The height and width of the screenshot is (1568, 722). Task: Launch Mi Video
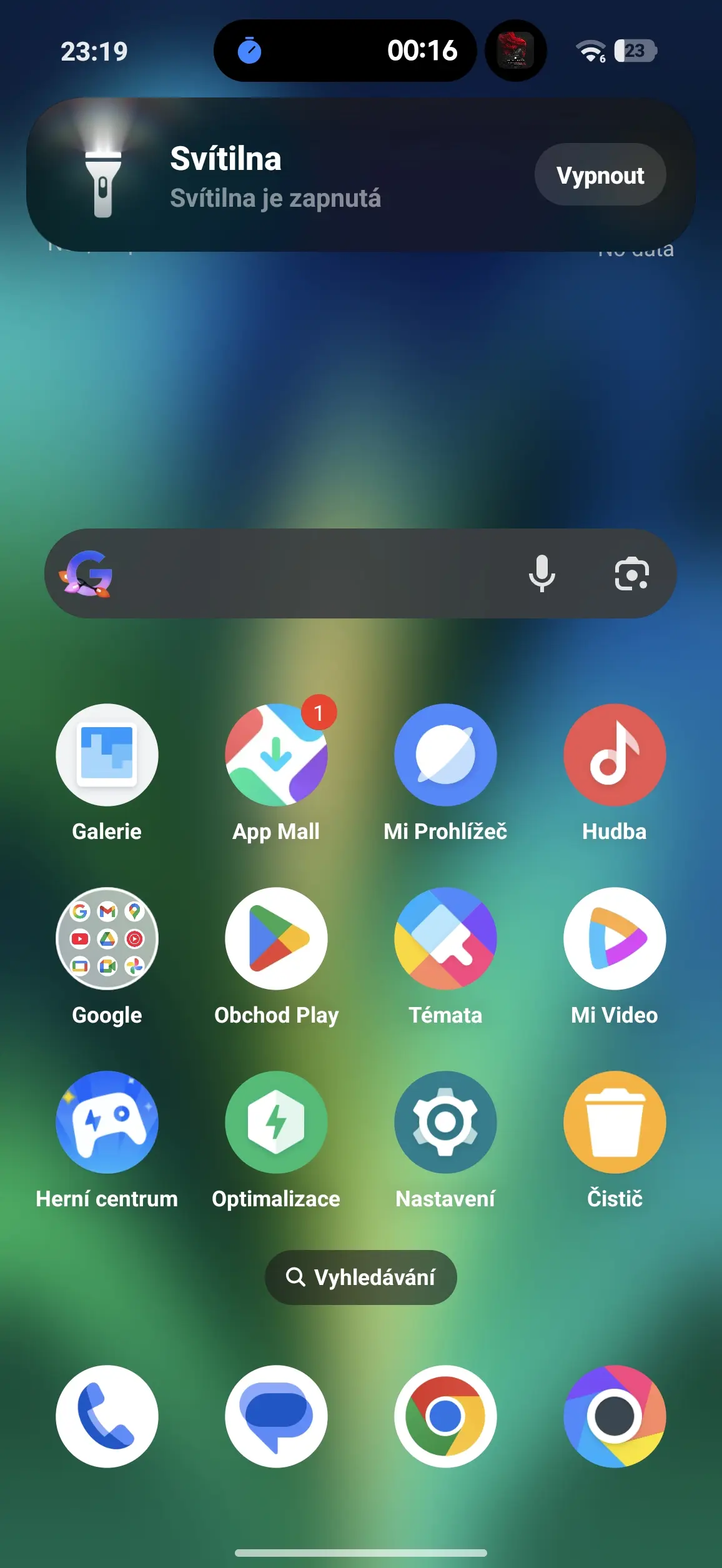click(615, 938)
